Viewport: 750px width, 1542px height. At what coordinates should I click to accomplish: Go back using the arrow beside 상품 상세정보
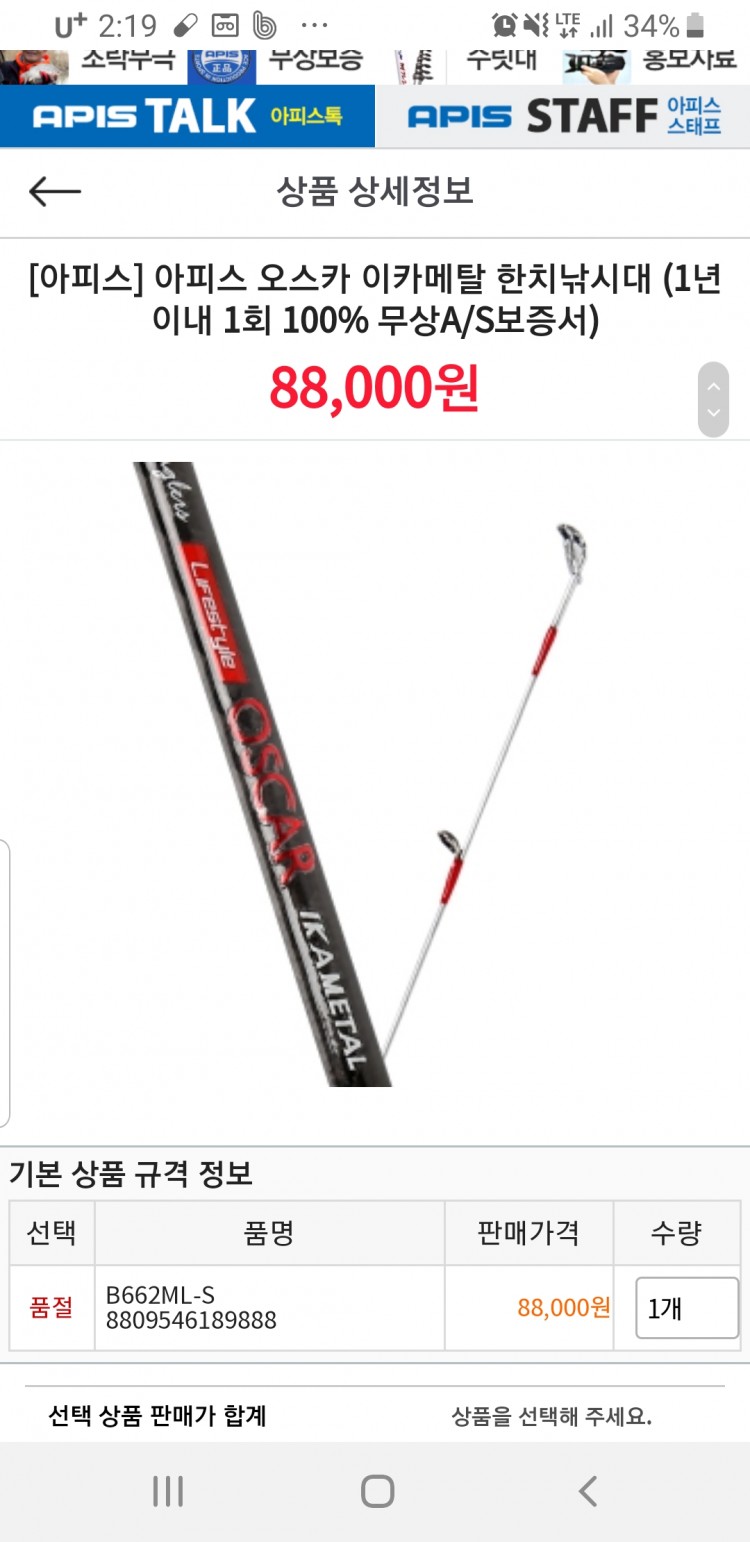point(54,191)
